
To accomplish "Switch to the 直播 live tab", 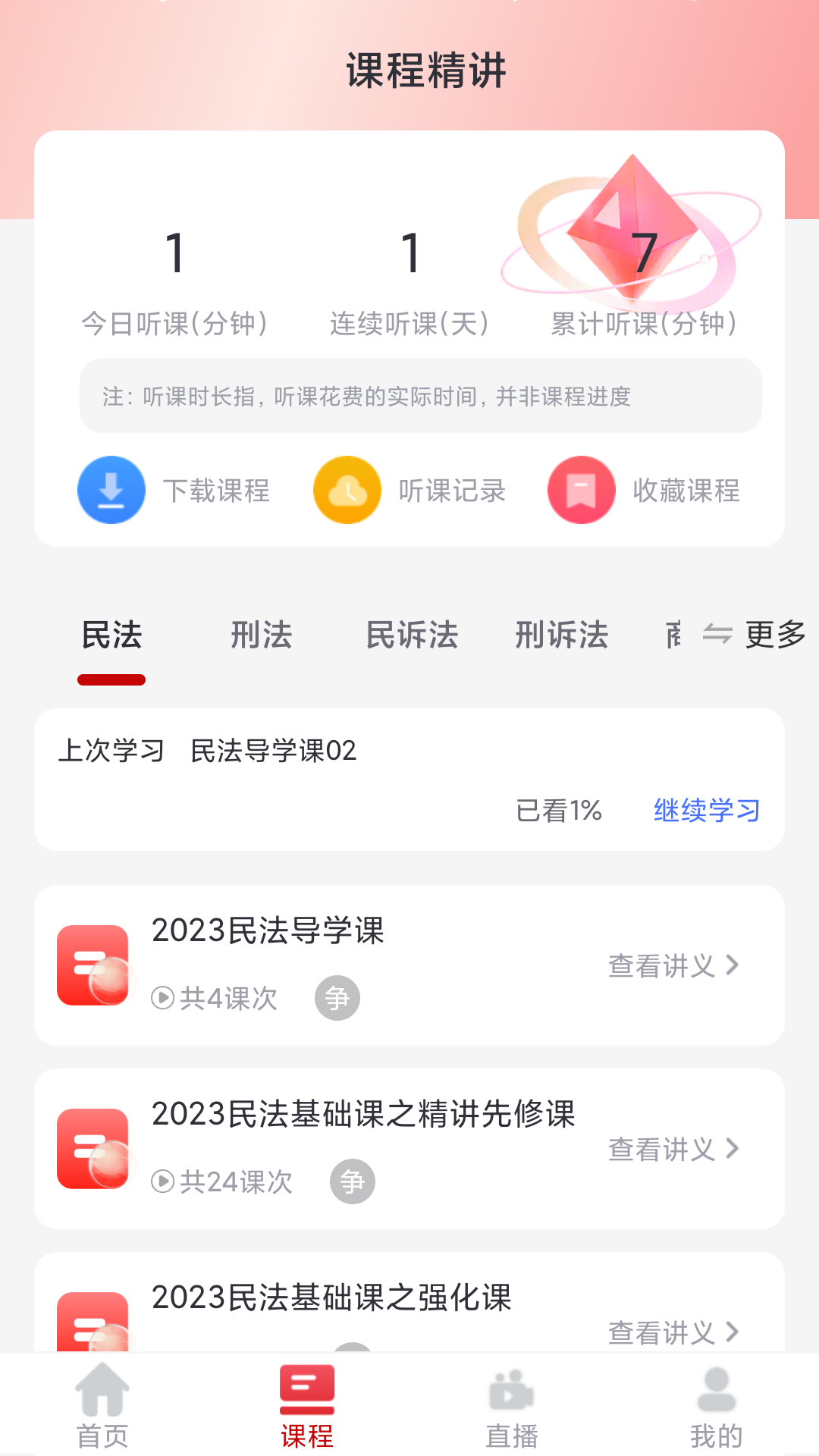I will click(x=512, y=1405).
